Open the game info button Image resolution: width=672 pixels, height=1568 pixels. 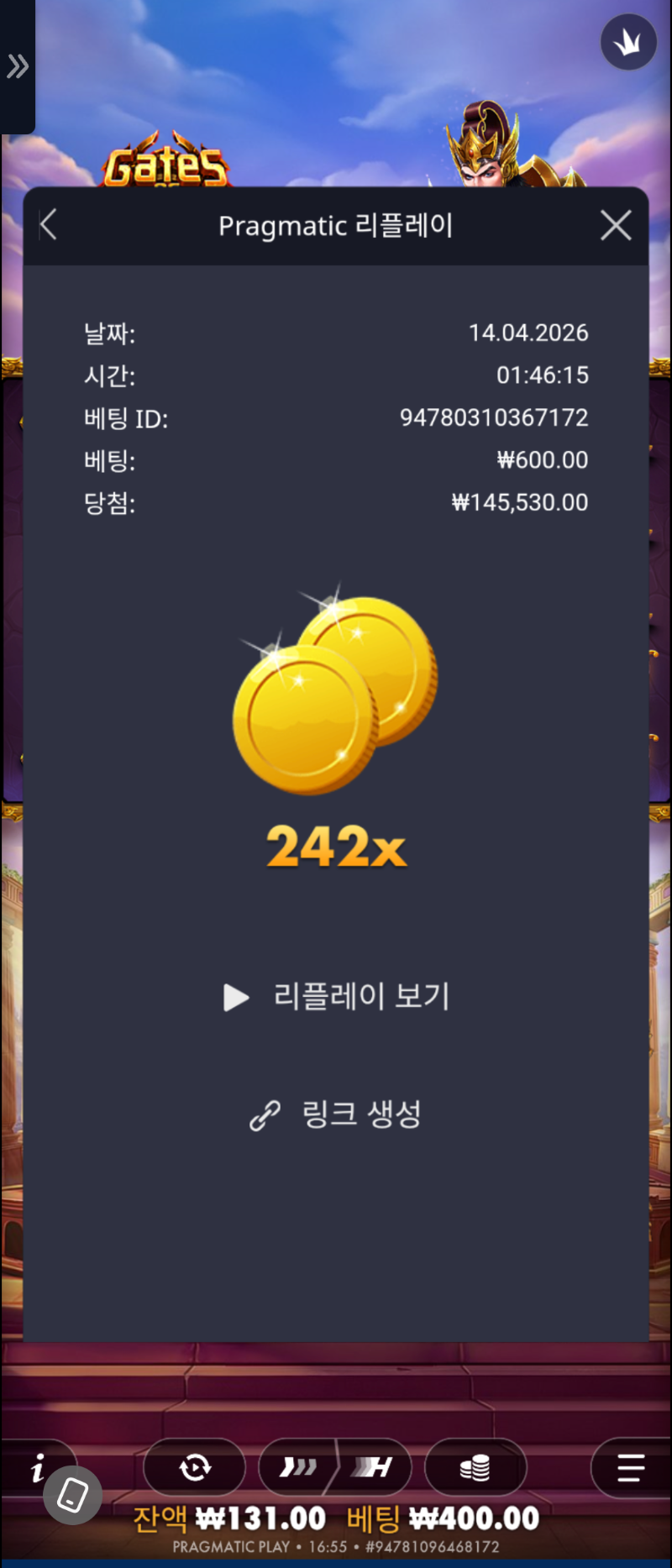pyautogui.click(x=36, y=1468)
